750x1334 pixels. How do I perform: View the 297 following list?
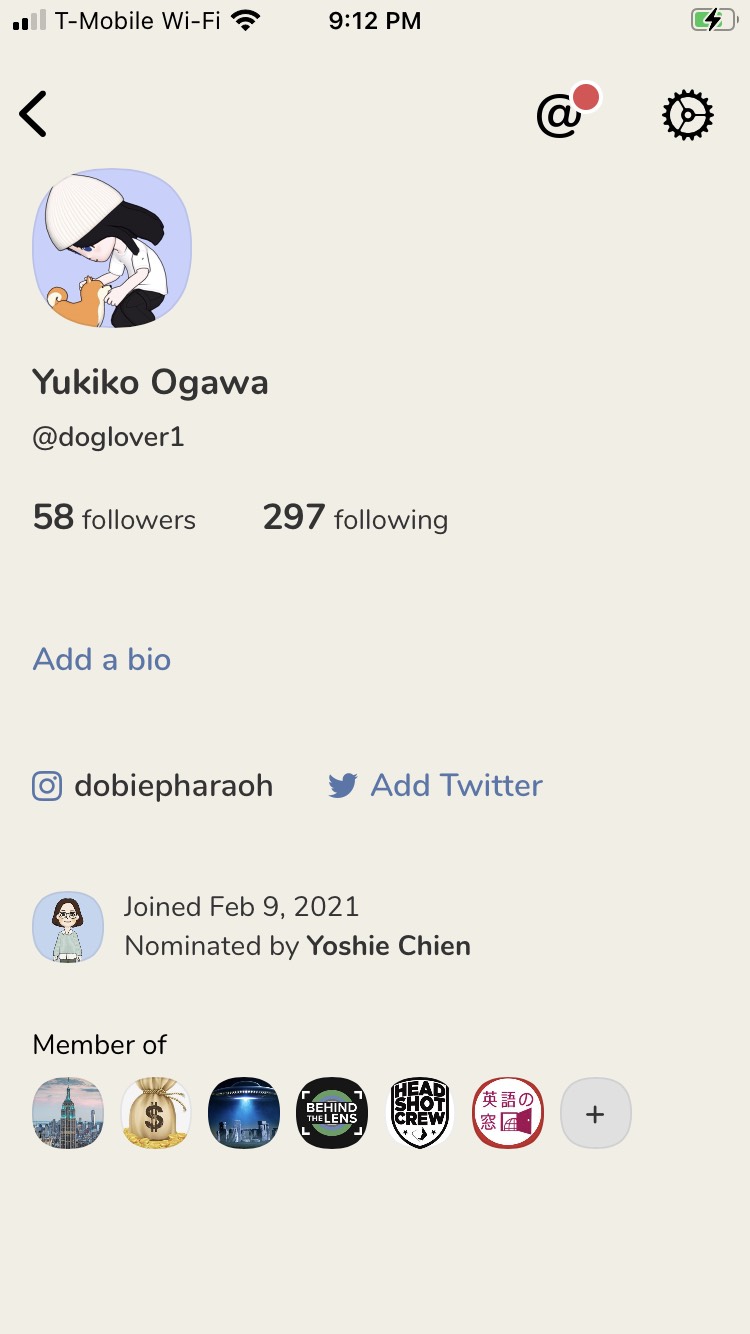355,518
